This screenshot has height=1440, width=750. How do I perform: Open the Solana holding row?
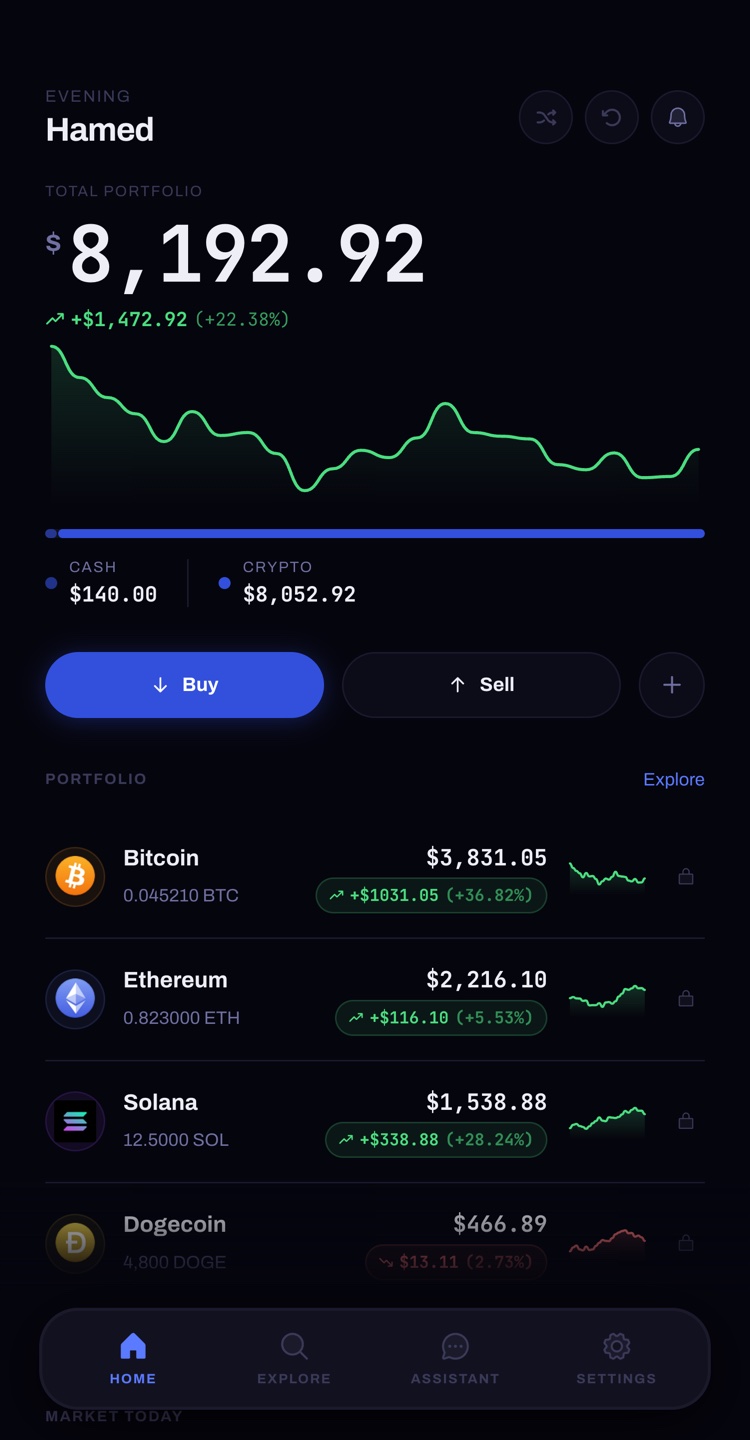click(375, 1122)
